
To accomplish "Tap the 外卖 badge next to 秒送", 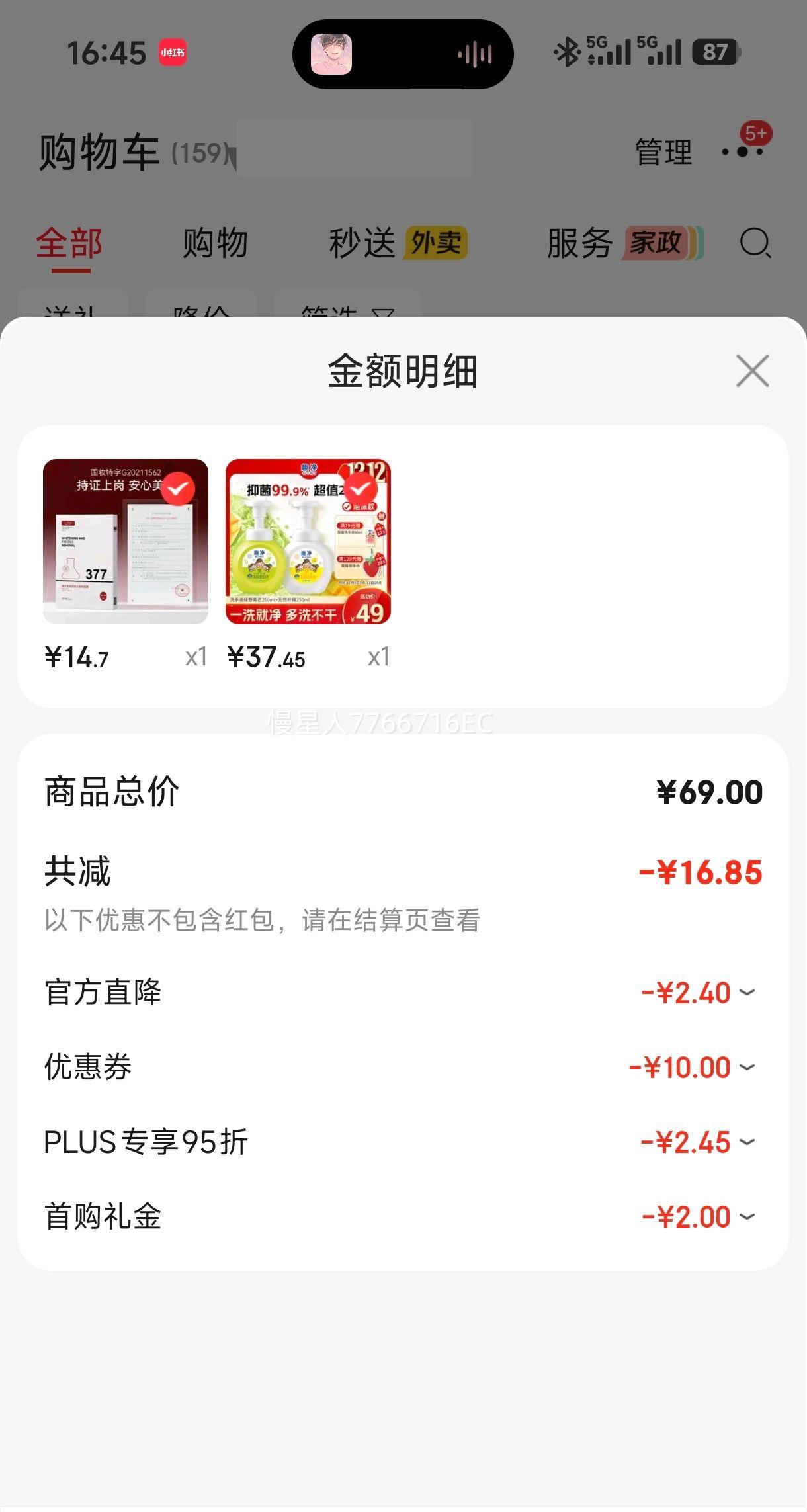I will [x=437, y=243].
